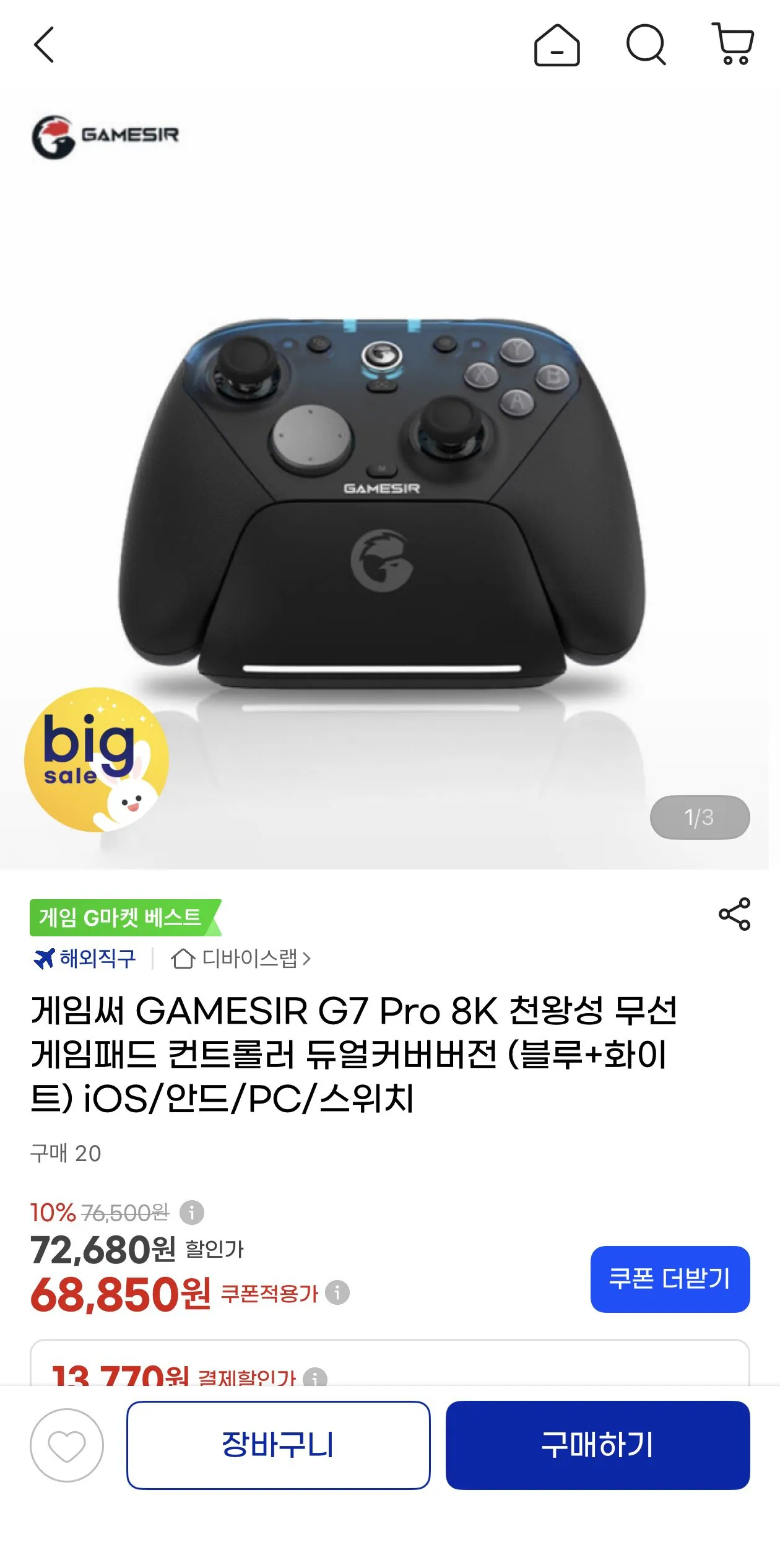Open the shopping cart icon
The width and height of the screenshot is (780, 1568).
[733, 44]
